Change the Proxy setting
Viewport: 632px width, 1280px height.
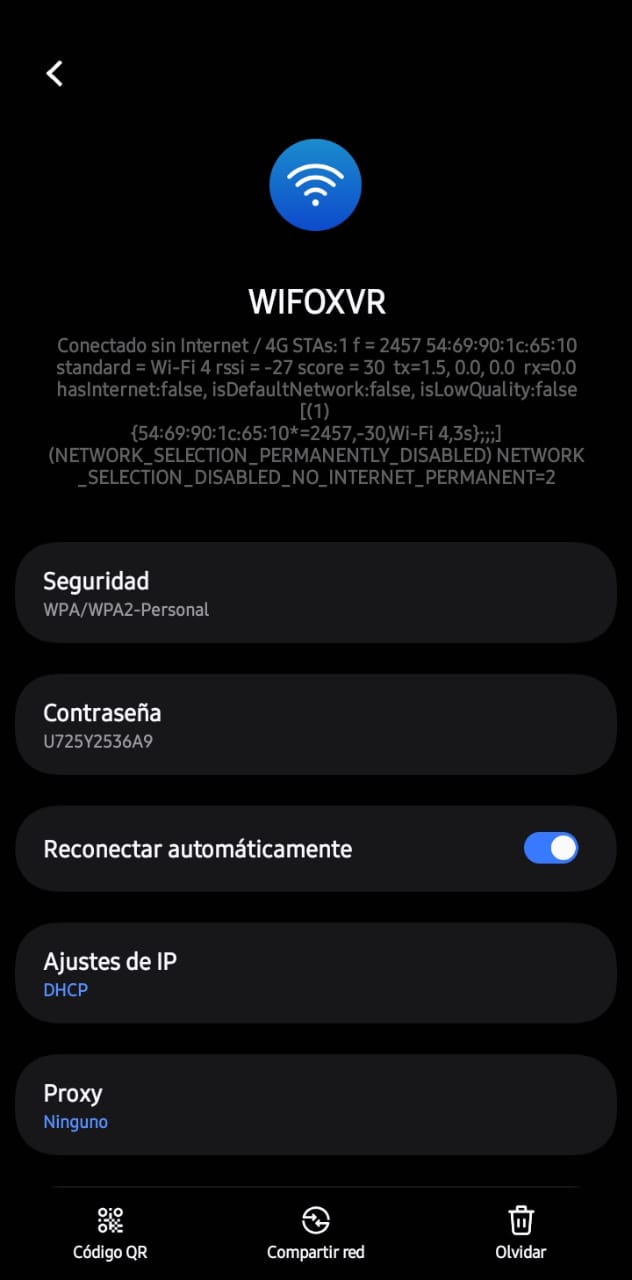tap(316, 1105)
